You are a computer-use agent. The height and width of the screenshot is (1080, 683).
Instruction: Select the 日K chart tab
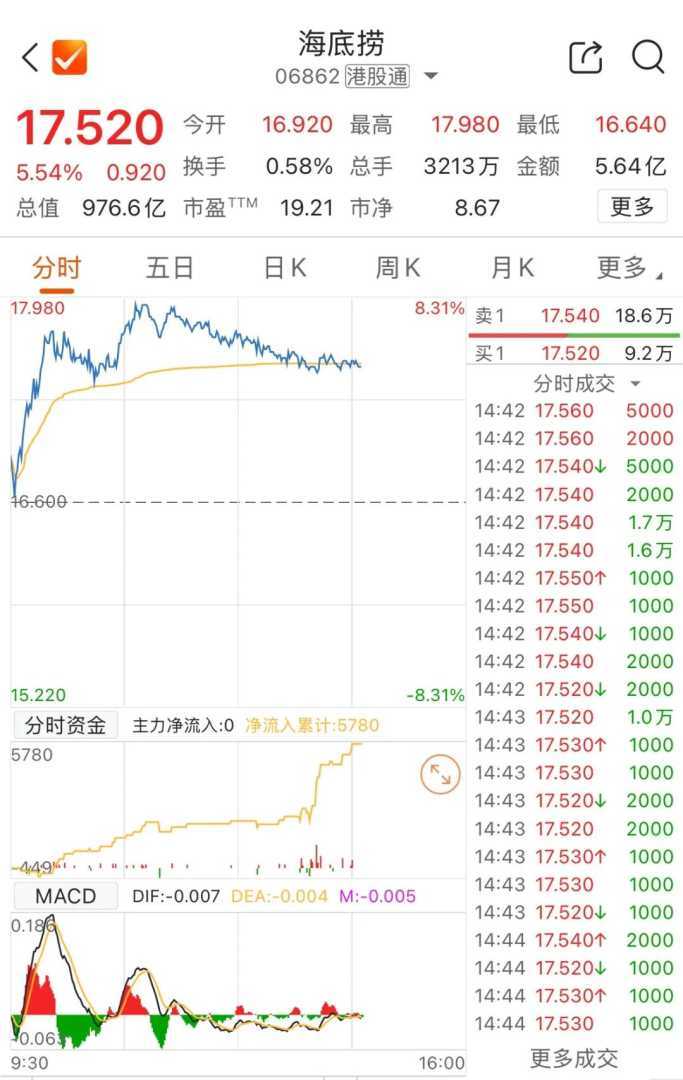point(284,268)
